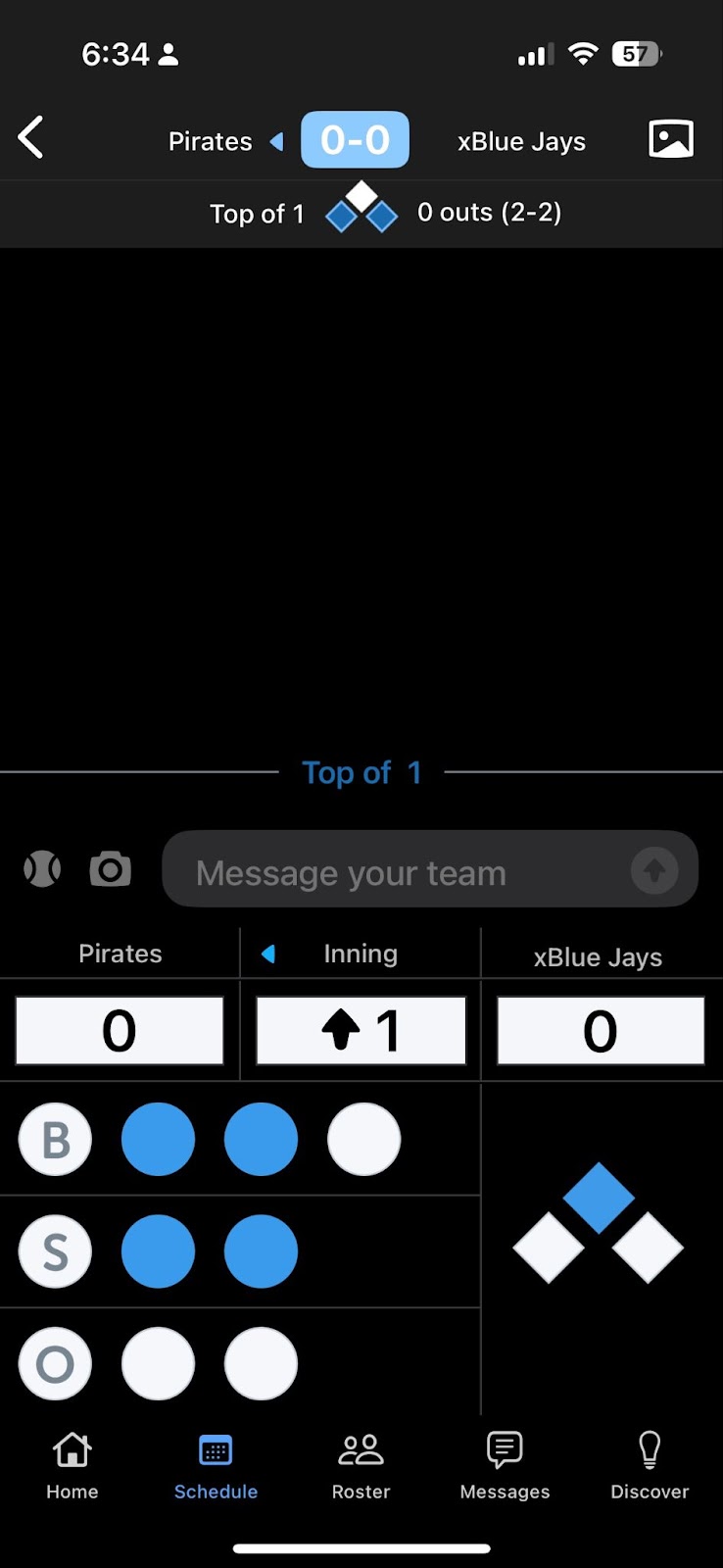Tap the inning number box
Viewport: 723px width, 1568px height.
[361, 1030]
